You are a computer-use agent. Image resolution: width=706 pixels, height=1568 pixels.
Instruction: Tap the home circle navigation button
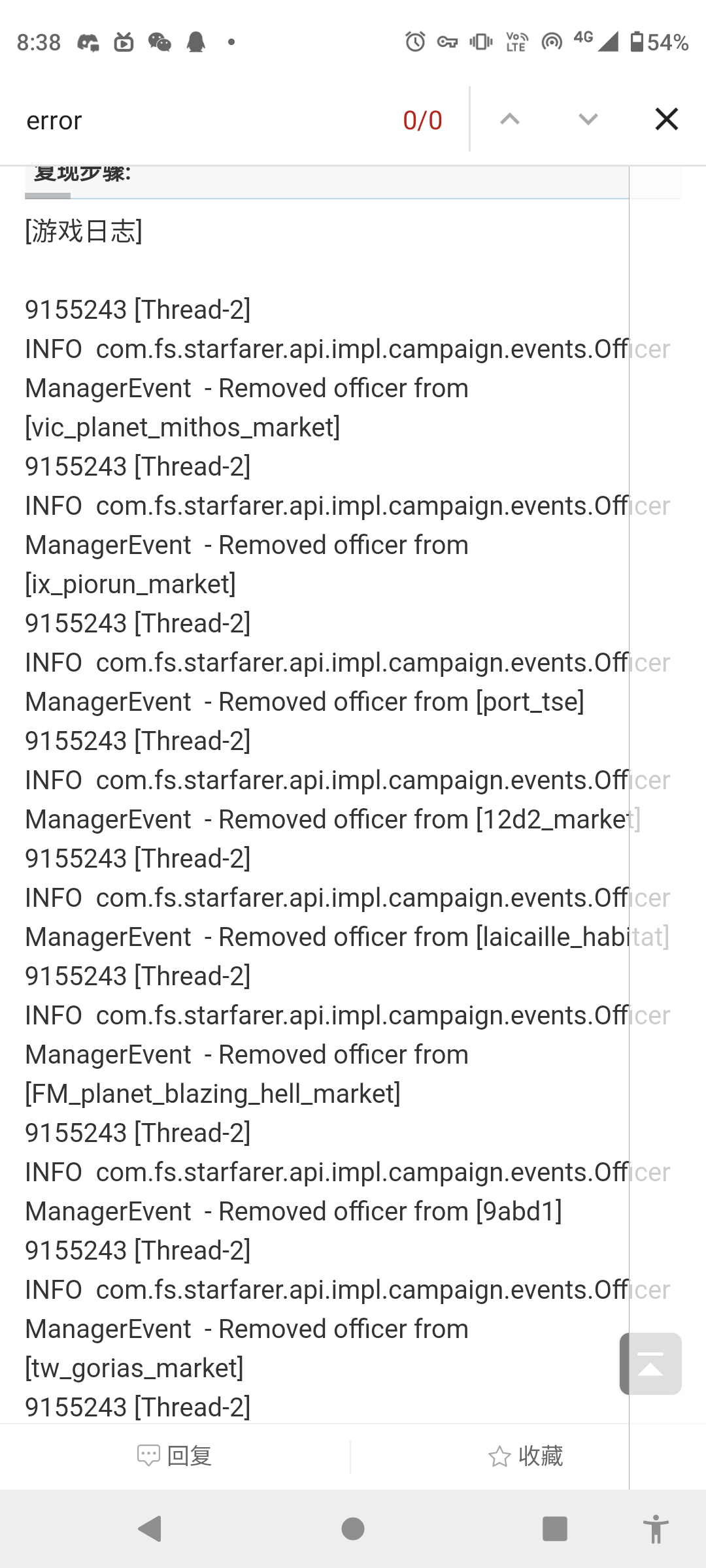pyautogui.click(x=353, y=1529)
